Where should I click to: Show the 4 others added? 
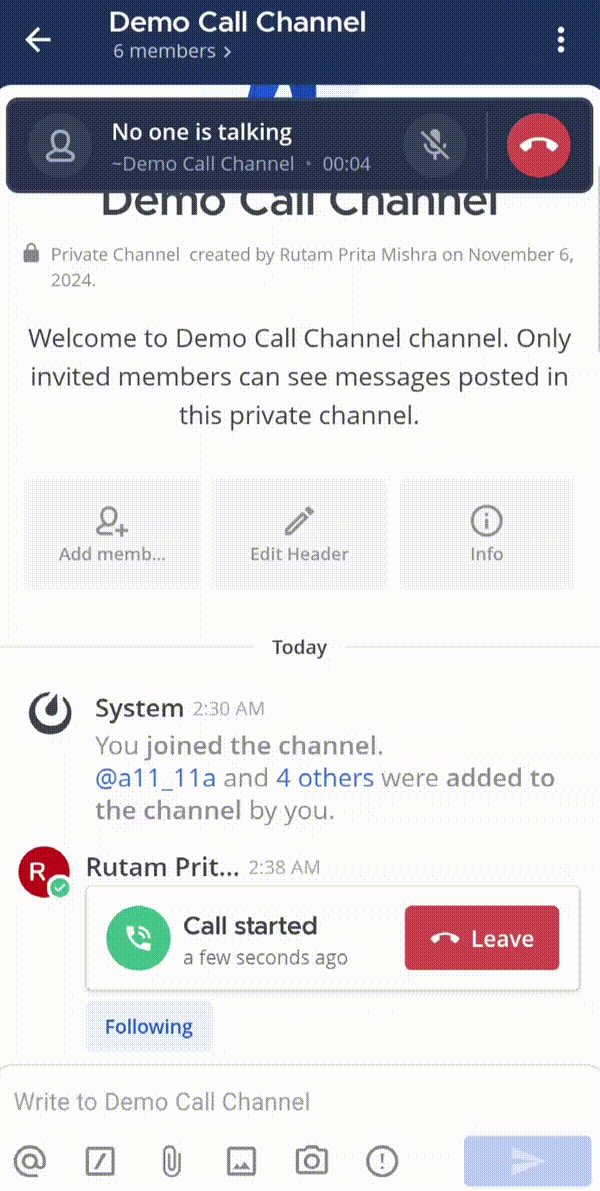[324, 777]
